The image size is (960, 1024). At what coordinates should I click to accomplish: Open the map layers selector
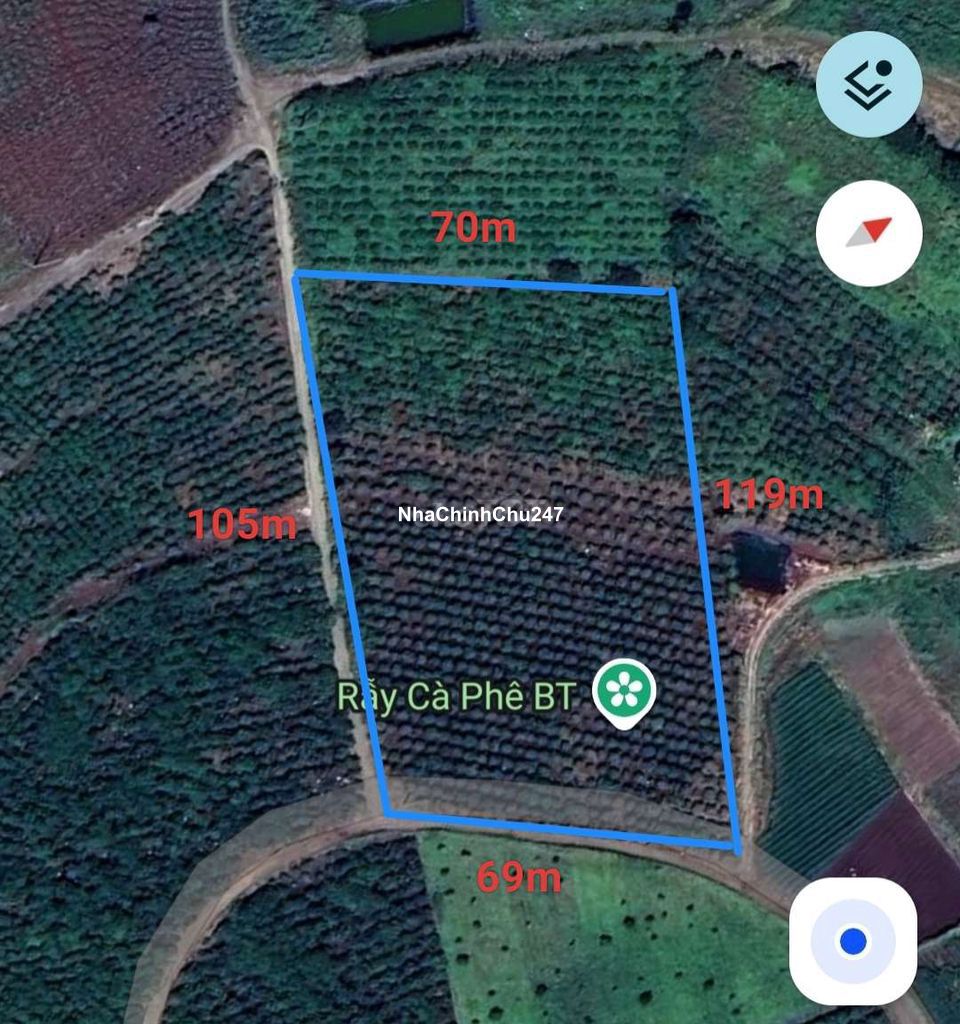pos(868,84)
